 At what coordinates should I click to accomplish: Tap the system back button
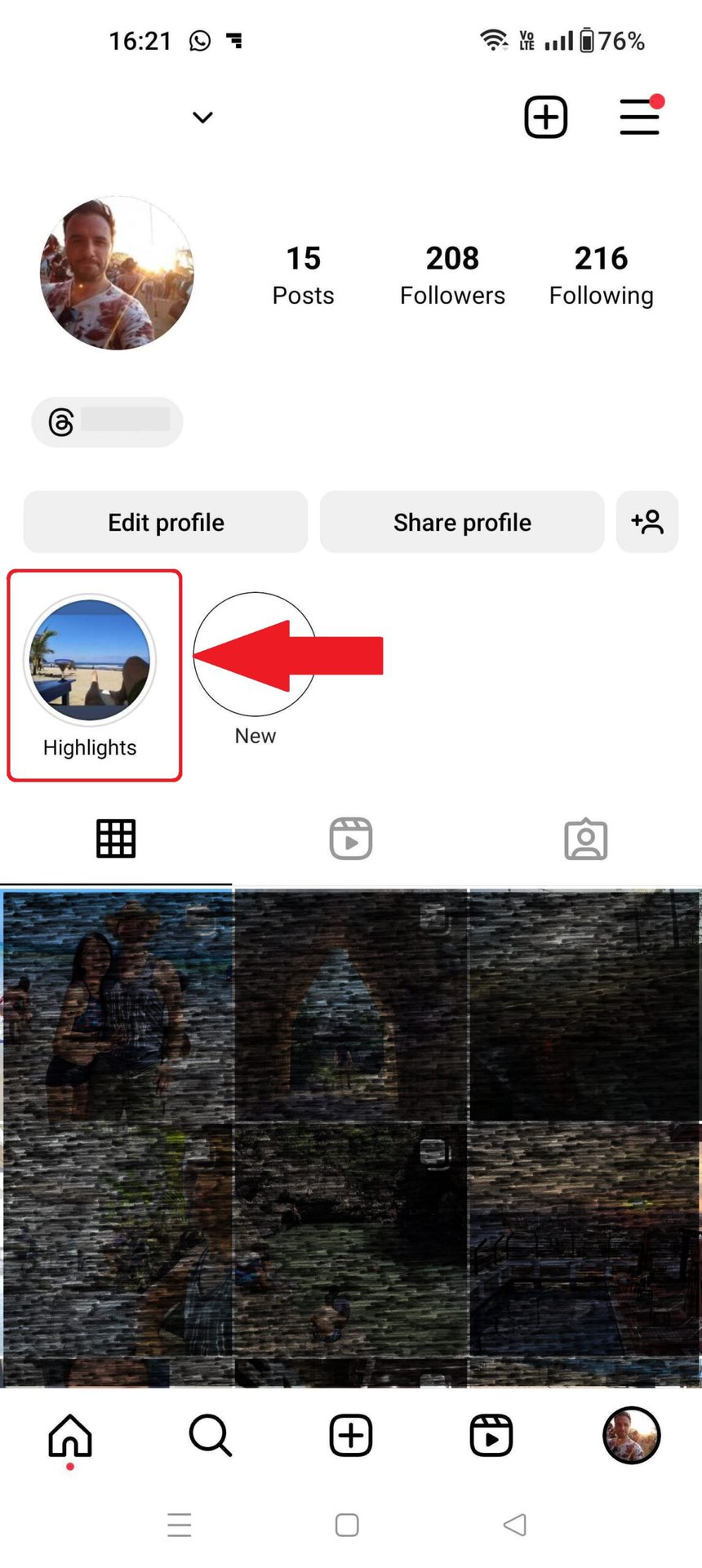(x=515, y=1524)
